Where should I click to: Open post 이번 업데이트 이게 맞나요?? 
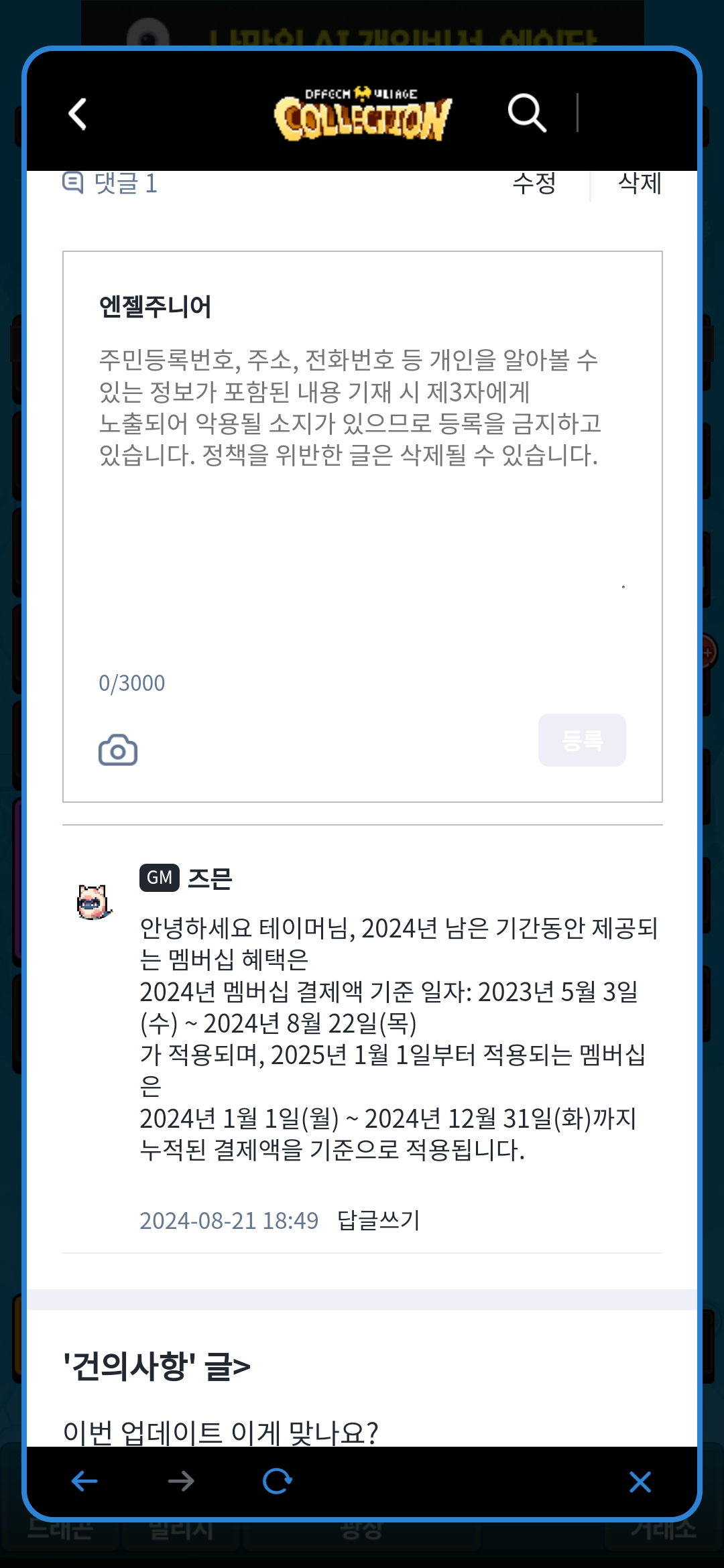(221, 1432)
